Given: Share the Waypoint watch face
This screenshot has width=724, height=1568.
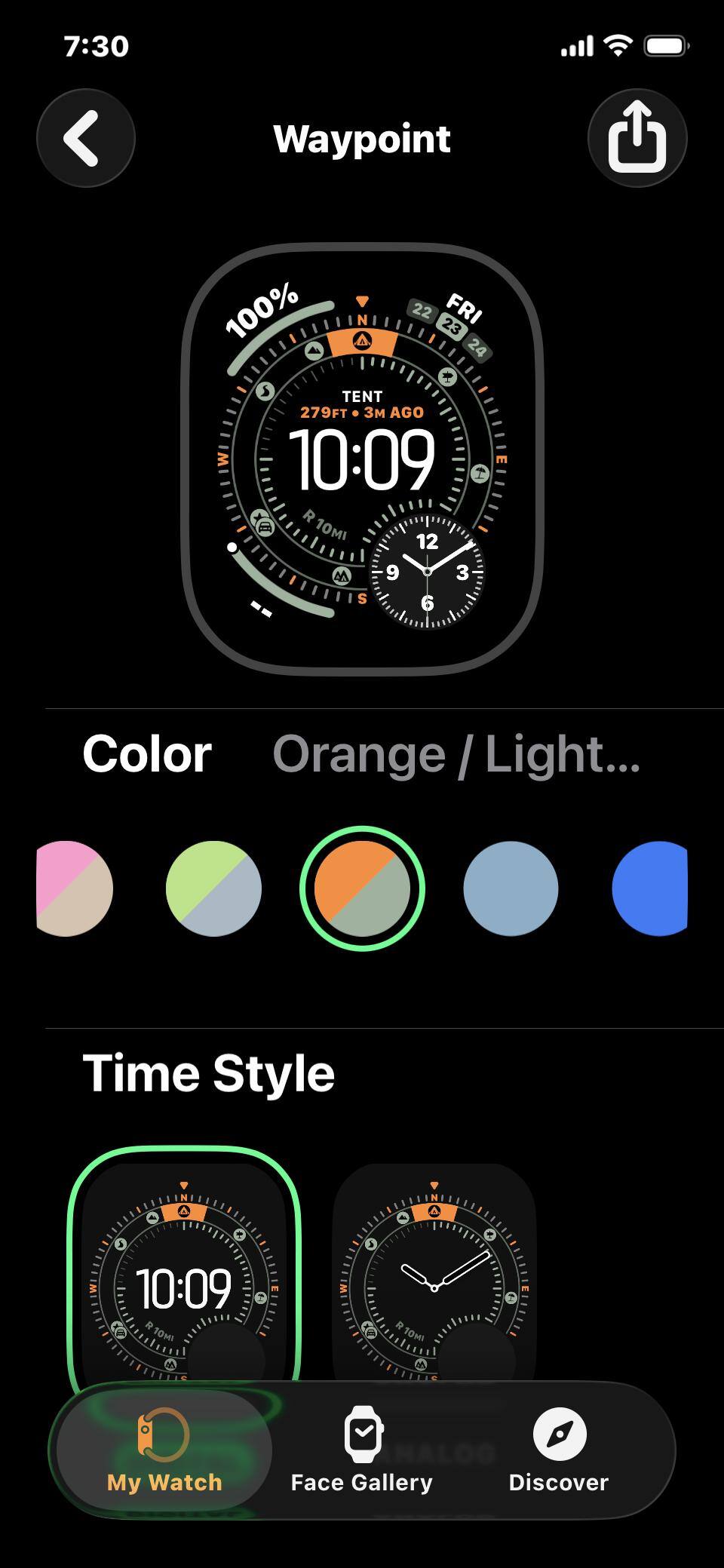Looking at the screenshot, I should pos(637,138).
